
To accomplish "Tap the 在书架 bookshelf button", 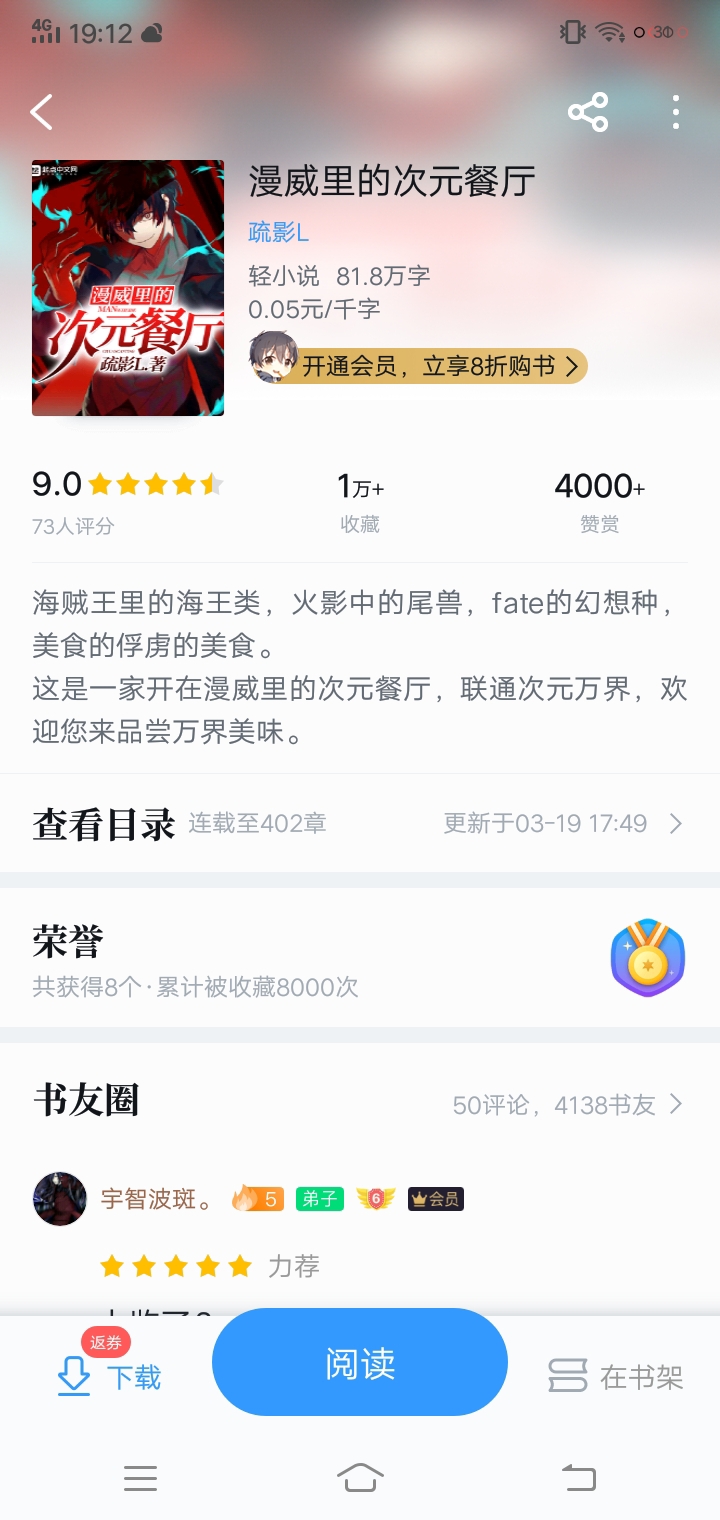I will pyautogui.click(x=616, y=1376).
